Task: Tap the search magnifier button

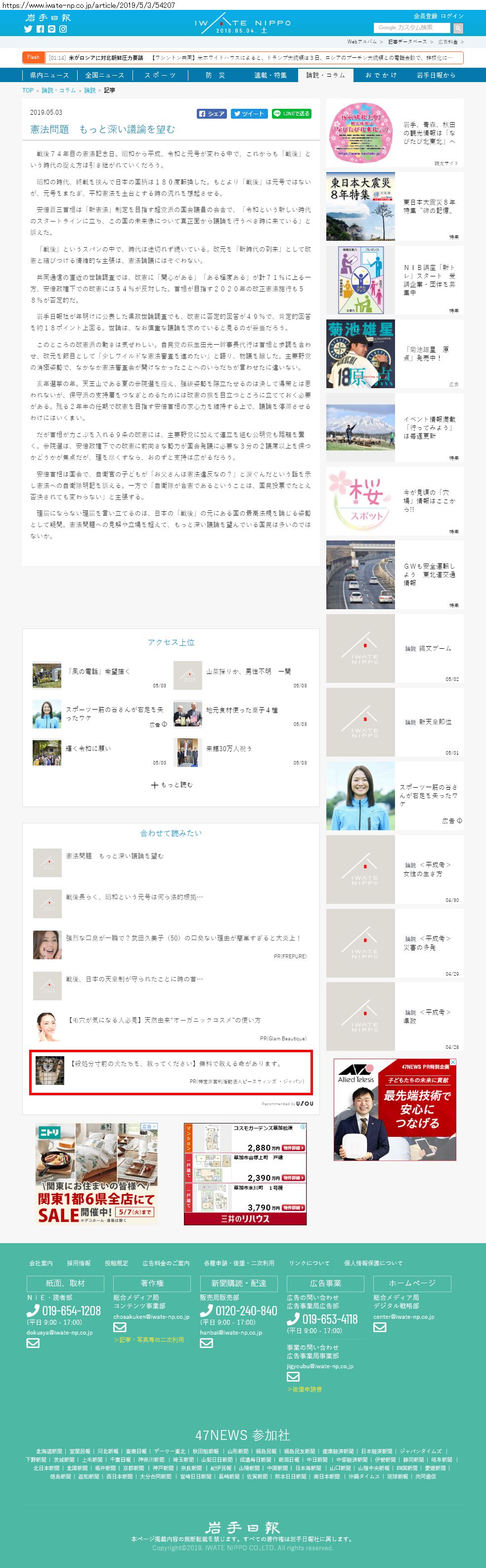Action: 458,28
